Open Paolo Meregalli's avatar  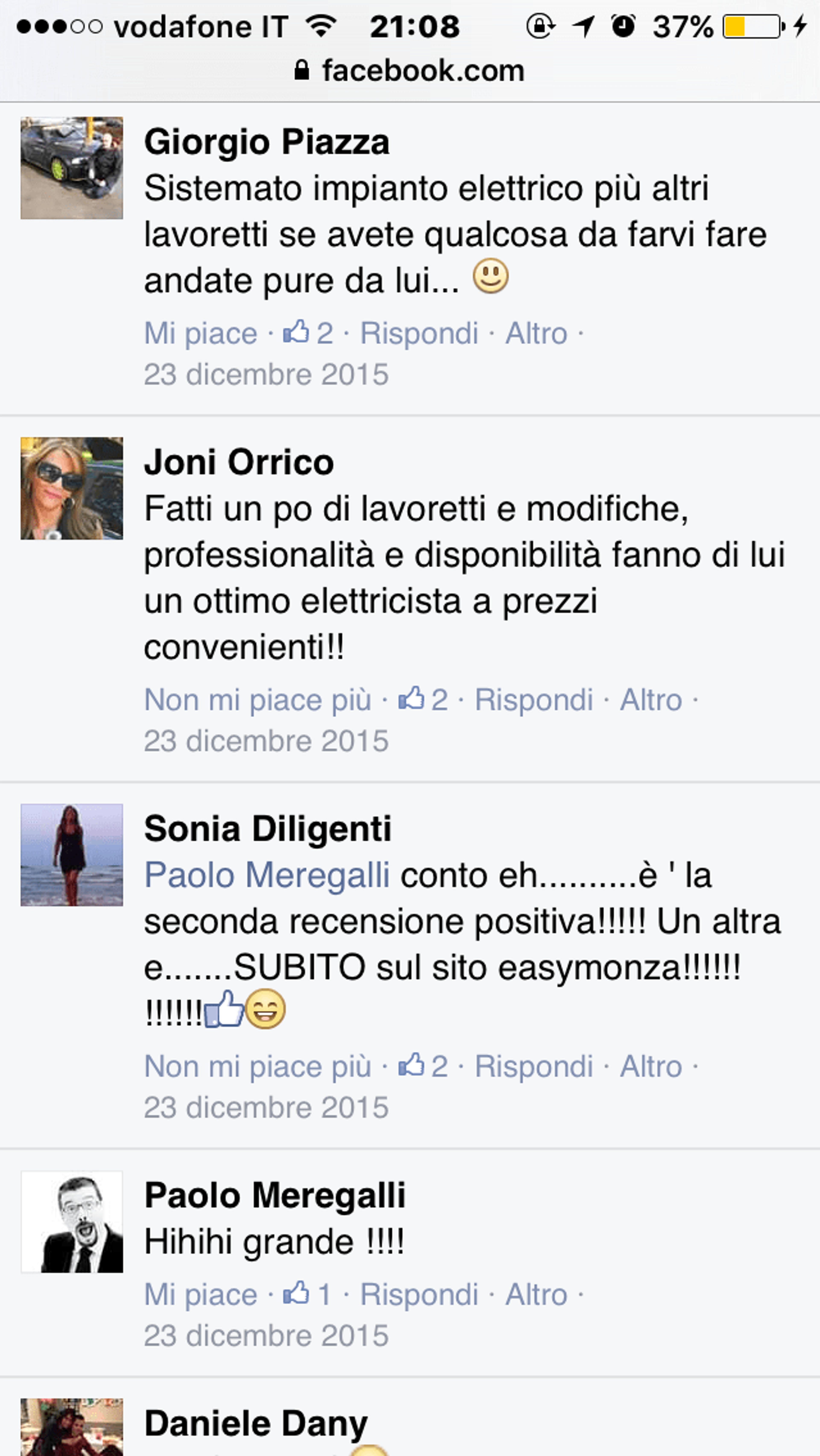(72, 1221)
